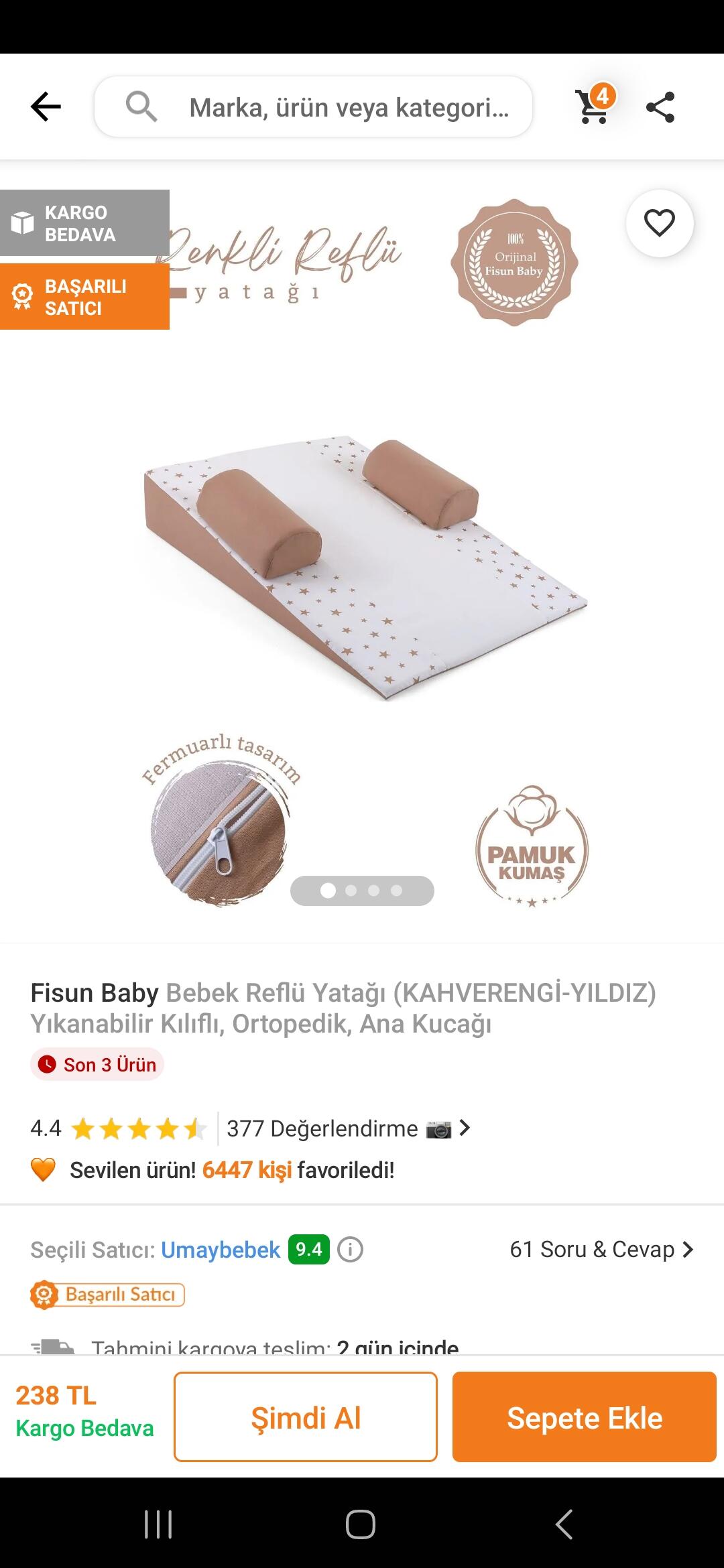Share this product
The height and width of the screenshot is (1568, 724).
pos(660,107)
